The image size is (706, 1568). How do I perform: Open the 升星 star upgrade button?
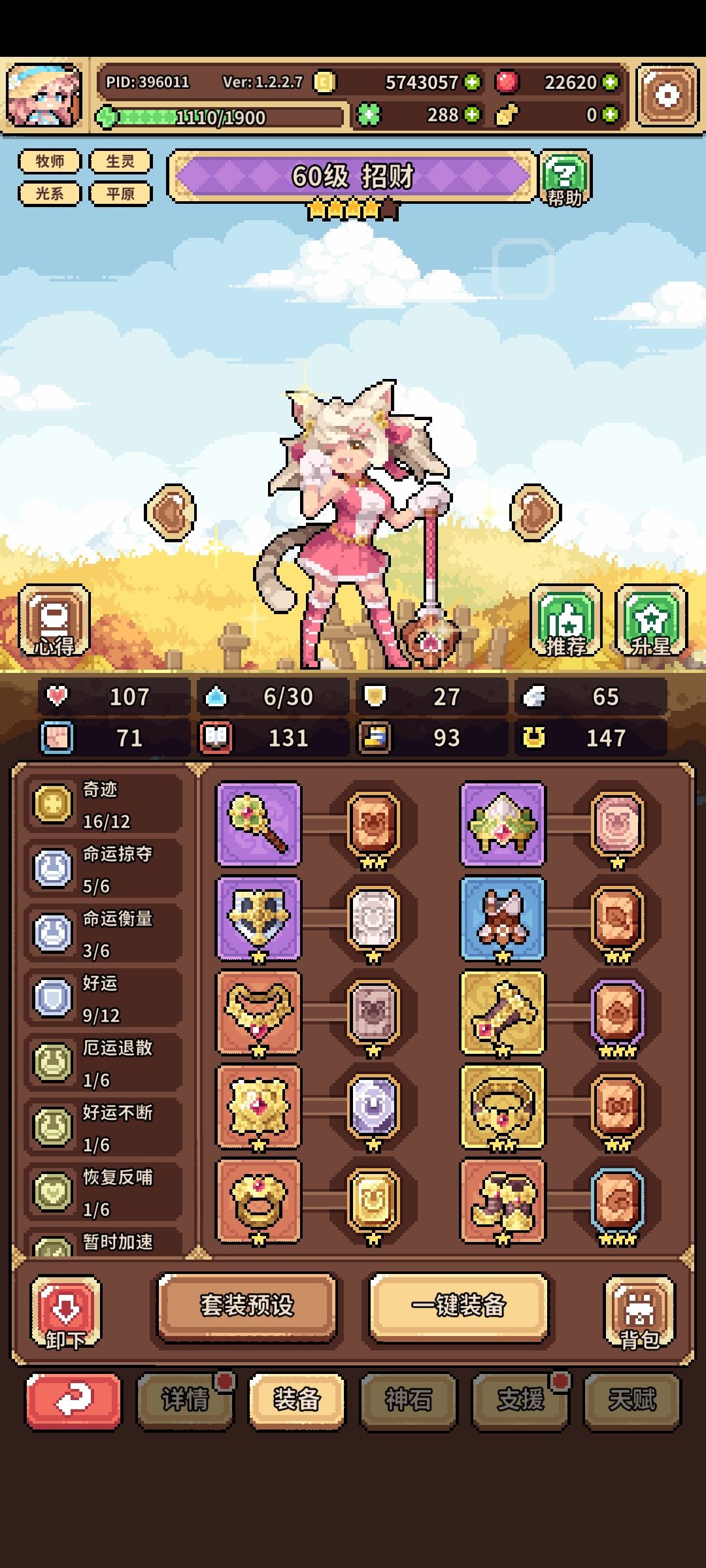[x=651, y=621]
